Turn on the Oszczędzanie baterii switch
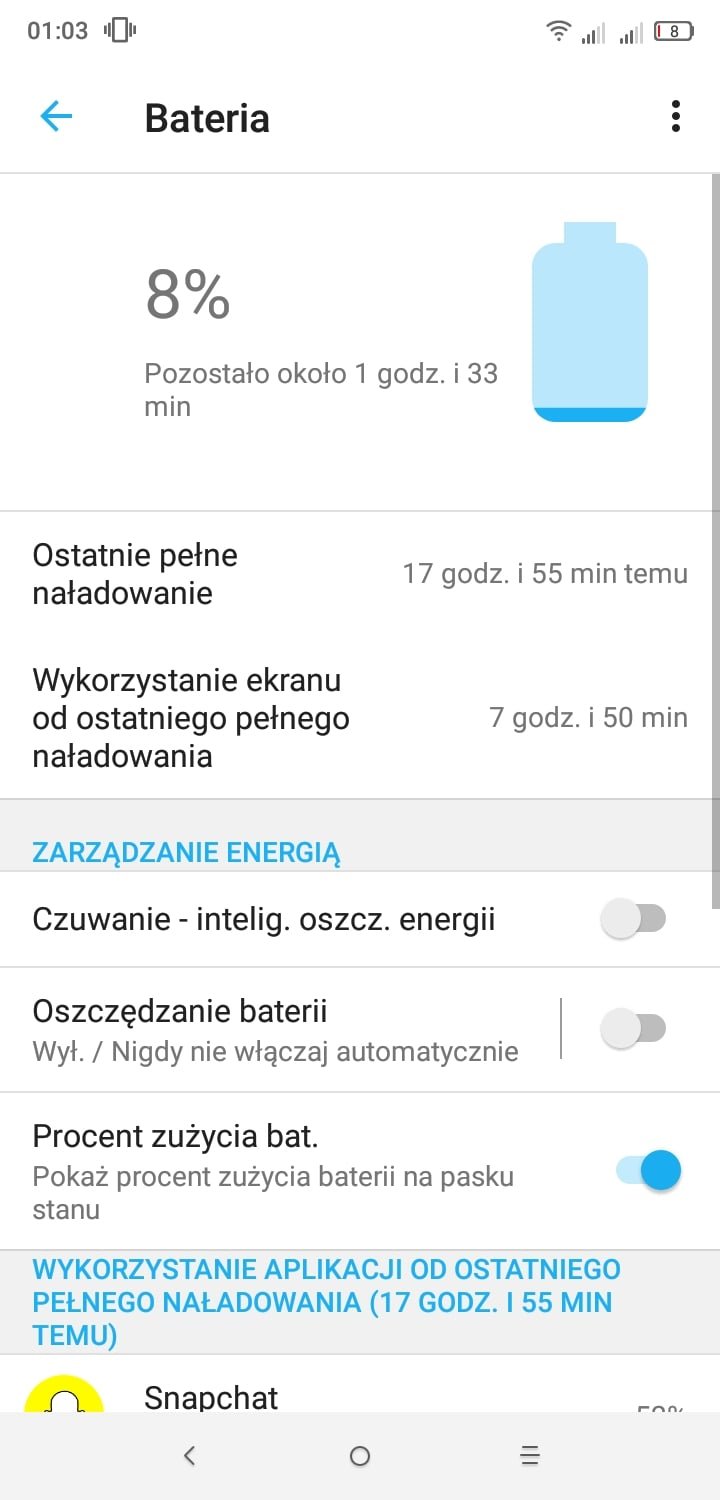Image resolution: width=720 pixels, height=1500 pixels. 633,1028
